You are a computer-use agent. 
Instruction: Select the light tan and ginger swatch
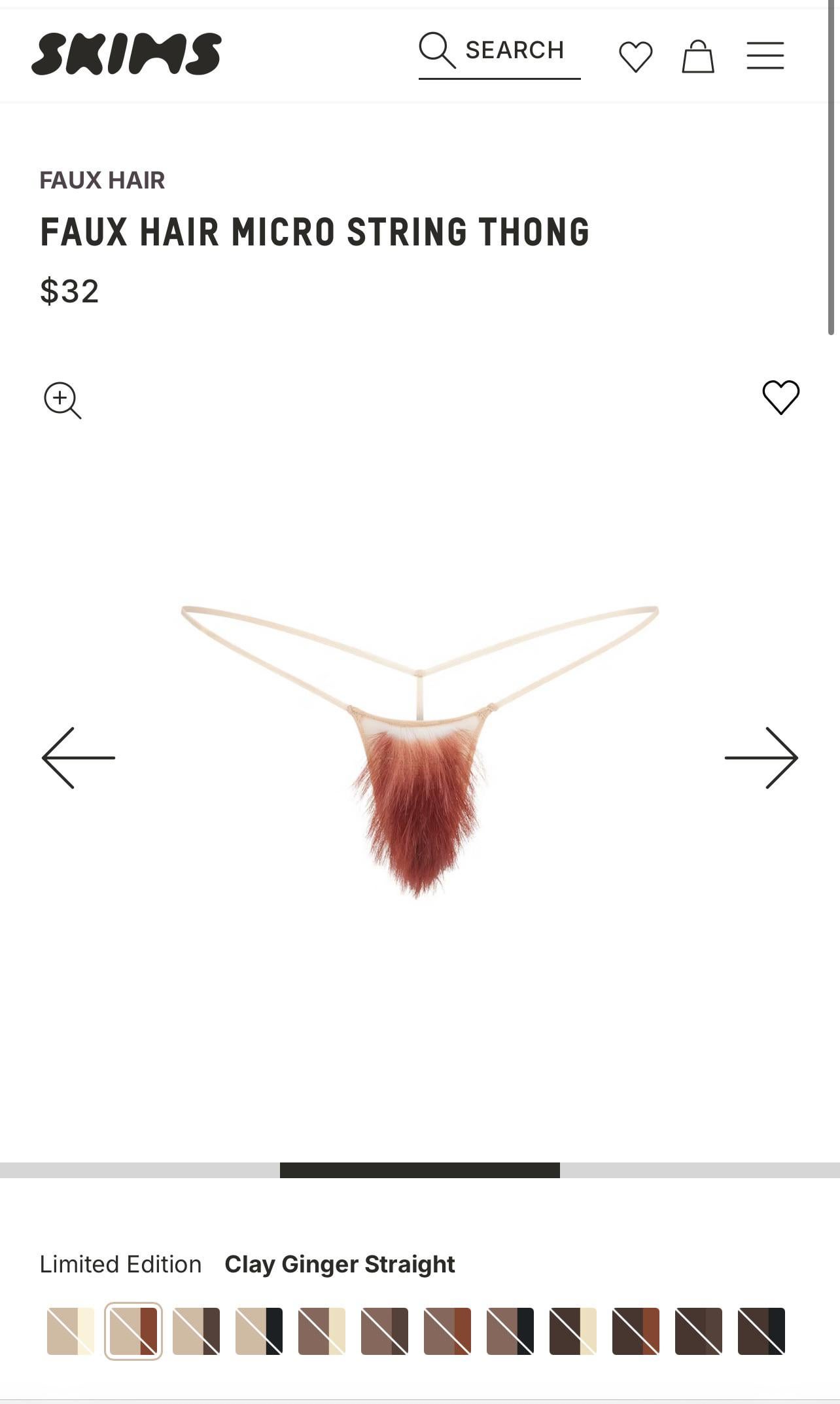click(133, 1331)
